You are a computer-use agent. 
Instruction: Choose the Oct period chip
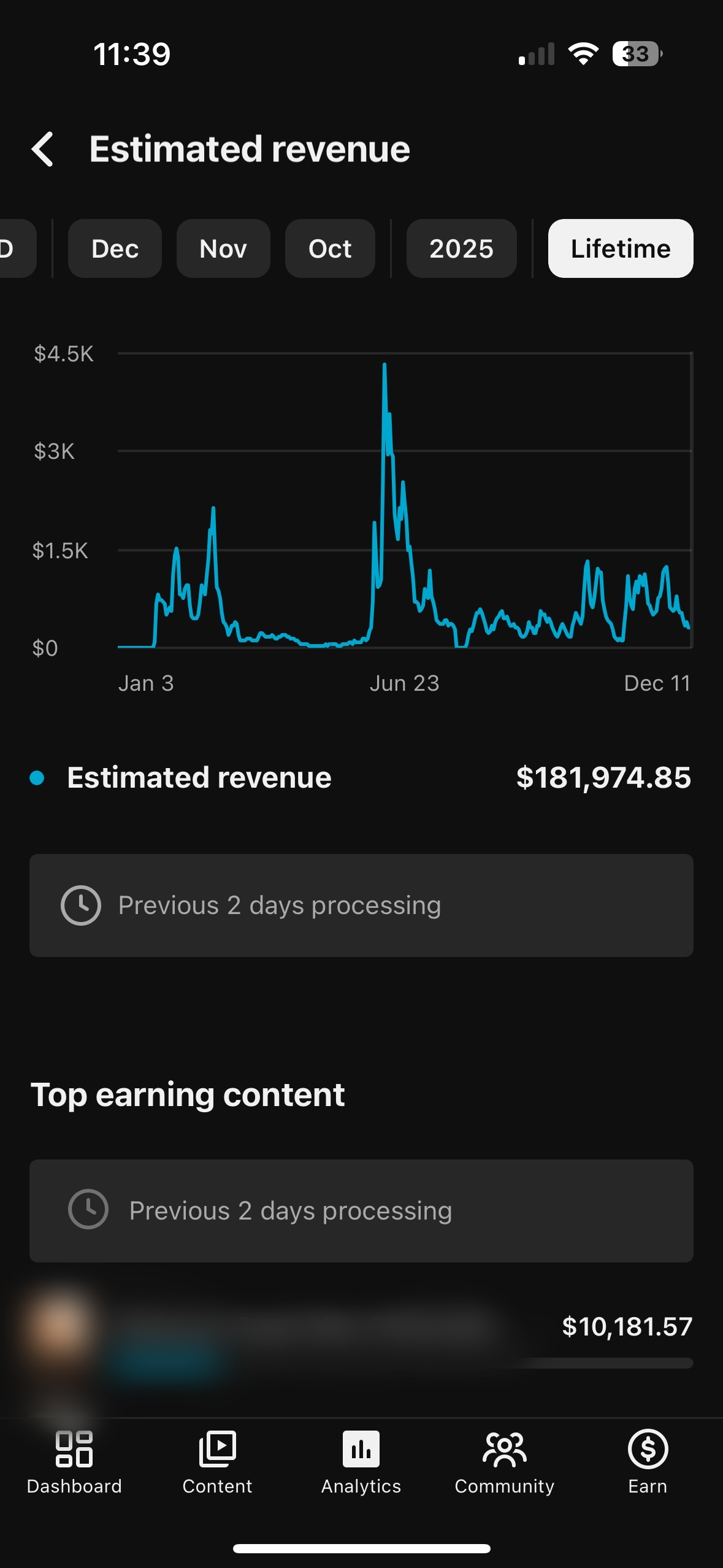click(x=330, y=248)
